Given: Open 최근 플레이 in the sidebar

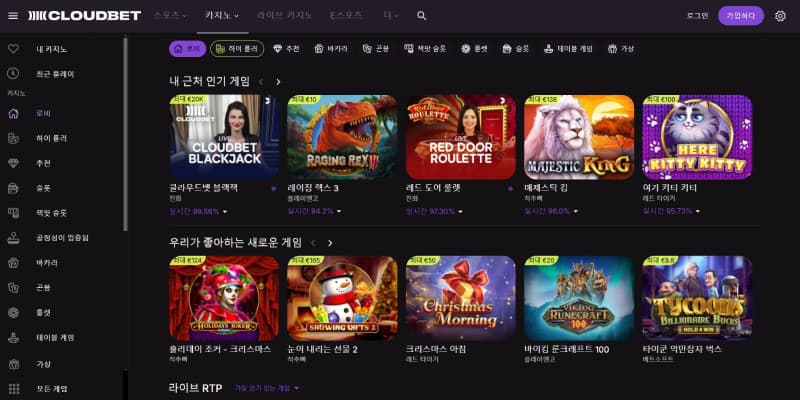Looking at the screenshot, I should pos(55,74).
